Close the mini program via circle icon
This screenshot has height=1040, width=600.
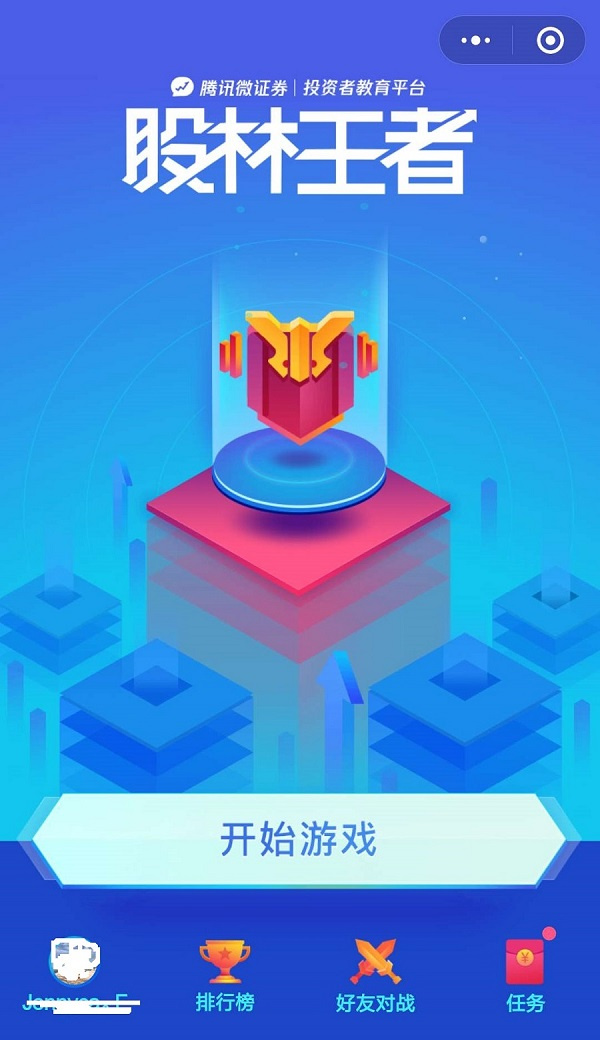[x=550, y=40]
